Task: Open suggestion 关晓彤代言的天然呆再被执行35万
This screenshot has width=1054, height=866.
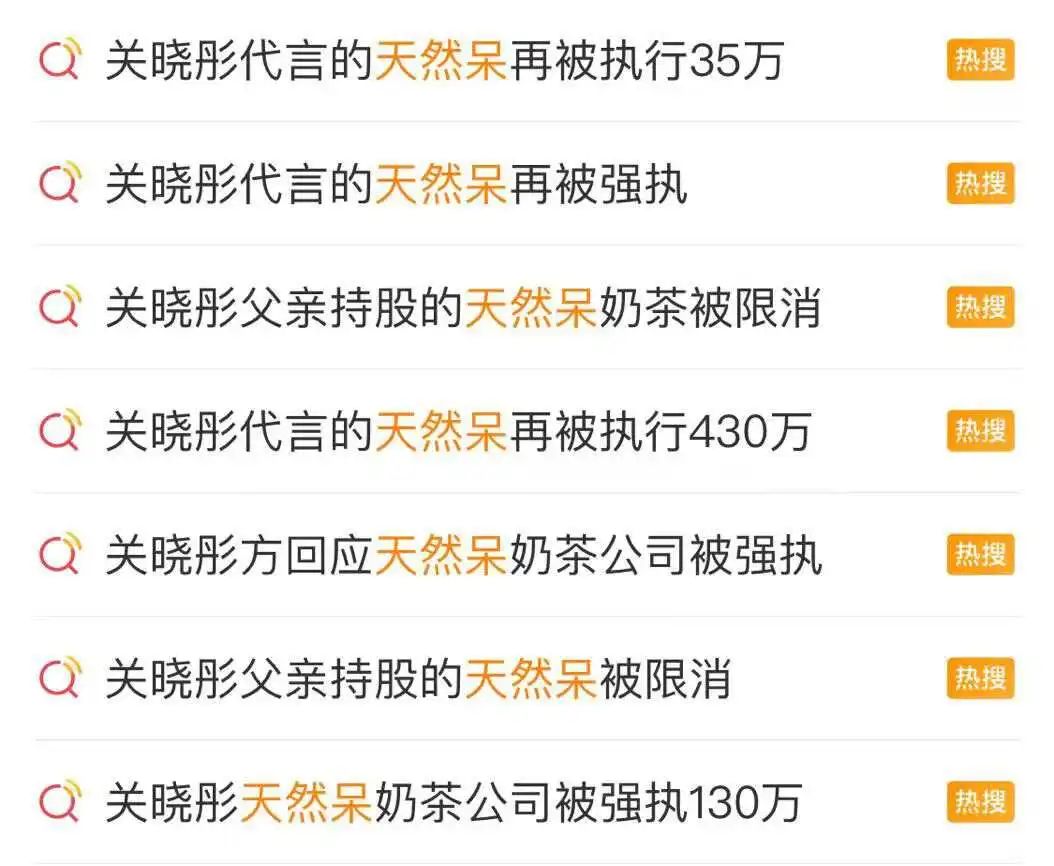Action: click(x=444, y=62)
